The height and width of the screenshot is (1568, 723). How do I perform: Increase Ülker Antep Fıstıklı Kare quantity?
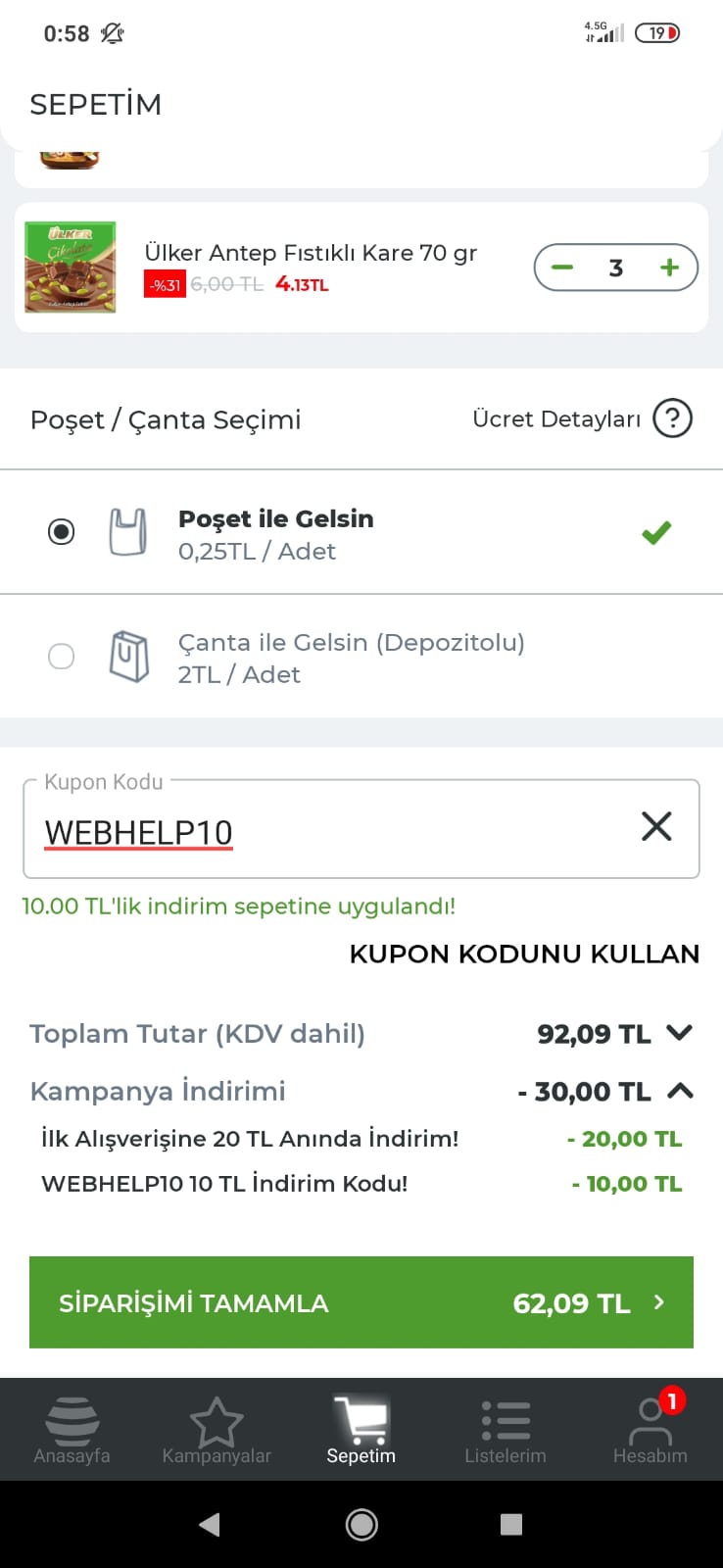pyautogui.click(x=670, y=268)
